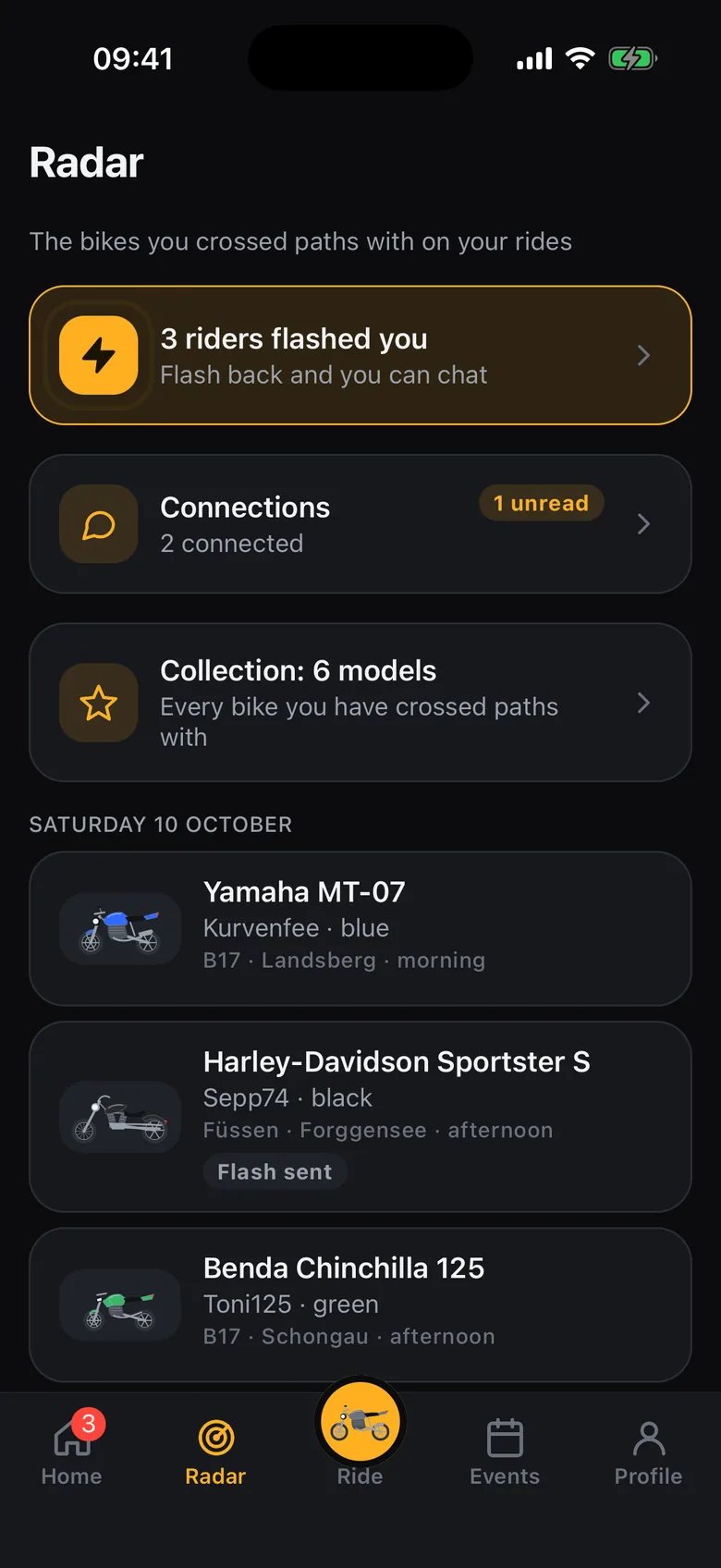Viewport: 721px width, 1568px height.
Task: Go to the Home tab
Action: [x=72, y=1449]
